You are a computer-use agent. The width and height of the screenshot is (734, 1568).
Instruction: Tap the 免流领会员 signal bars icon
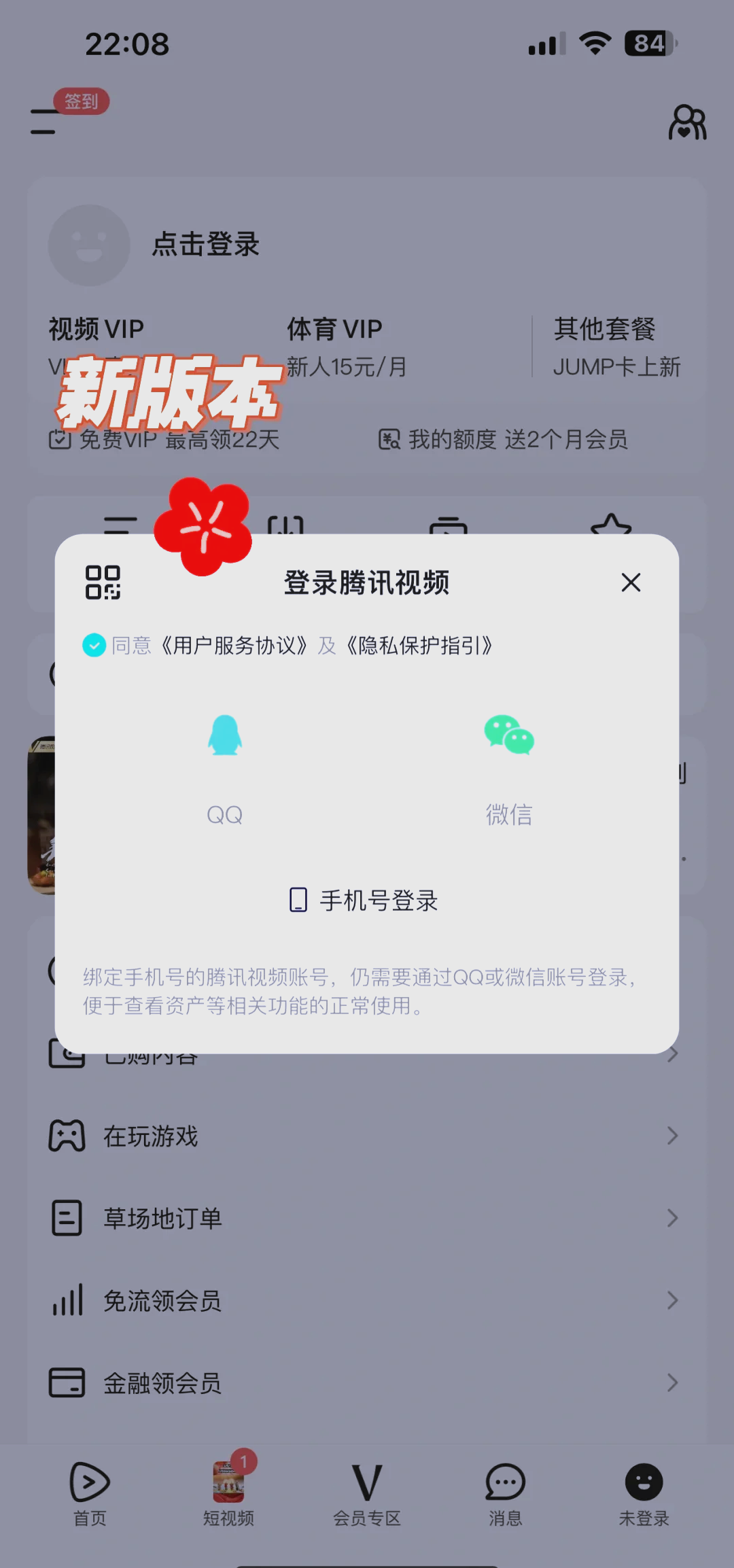coord(66,1300)
